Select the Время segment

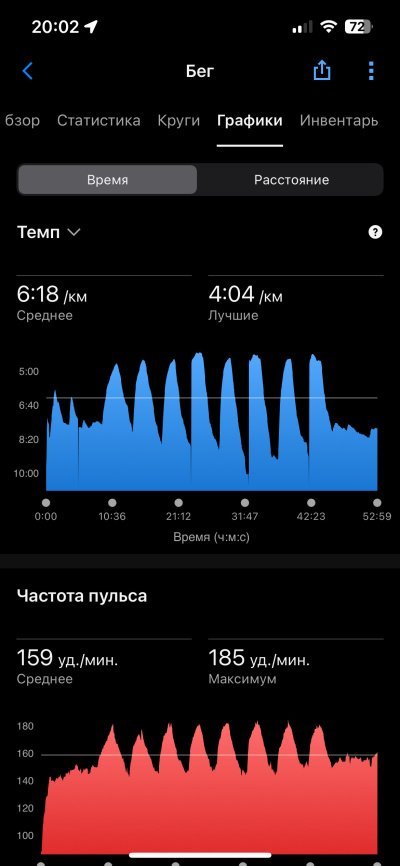[107, 179]
